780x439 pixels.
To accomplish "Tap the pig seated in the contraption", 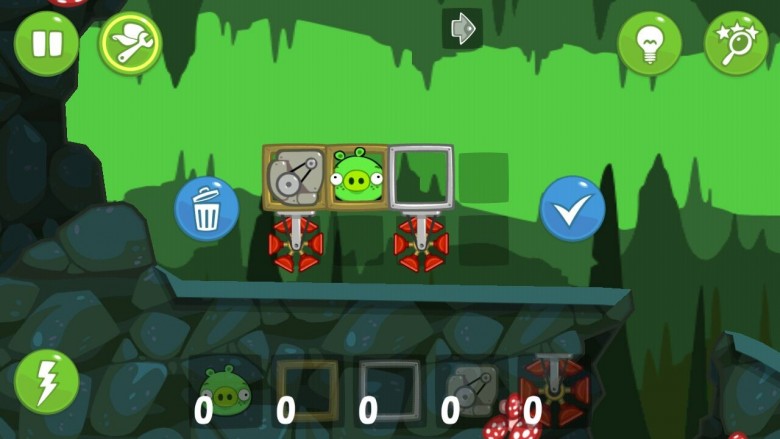I will (x=357, y=177).
